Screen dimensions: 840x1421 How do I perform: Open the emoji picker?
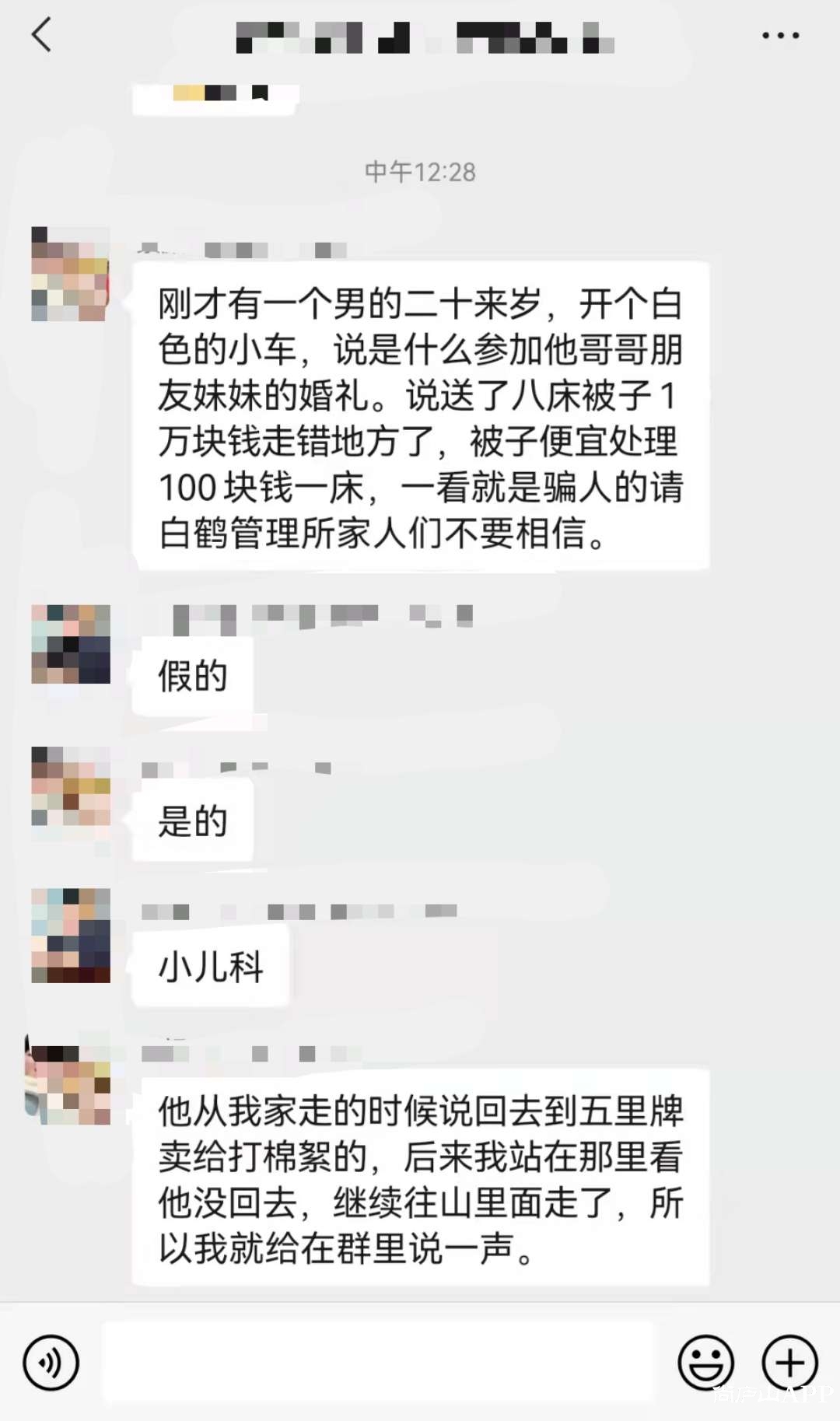(x=706, y=1363)
